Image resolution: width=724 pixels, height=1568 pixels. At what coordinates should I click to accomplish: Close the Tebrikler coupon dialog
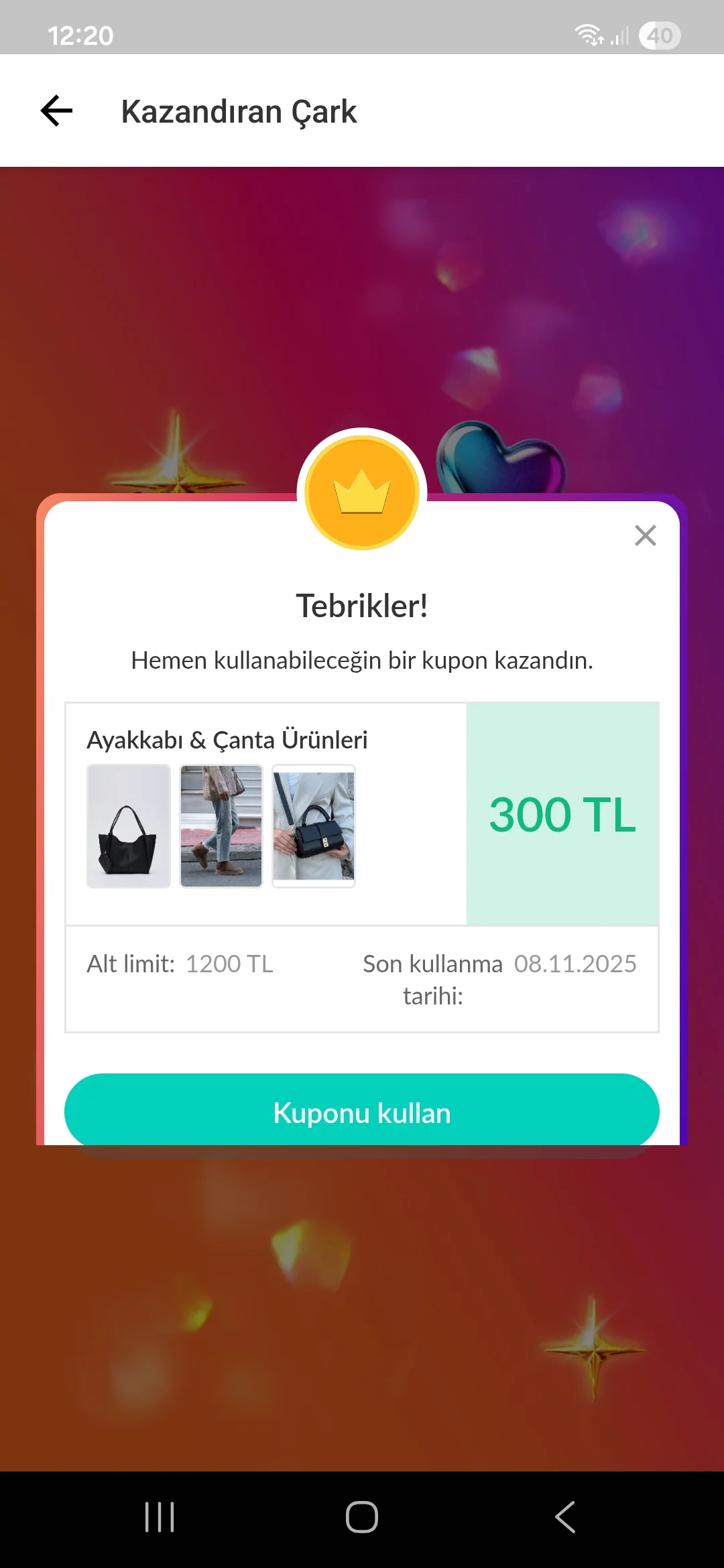point(645,535)
